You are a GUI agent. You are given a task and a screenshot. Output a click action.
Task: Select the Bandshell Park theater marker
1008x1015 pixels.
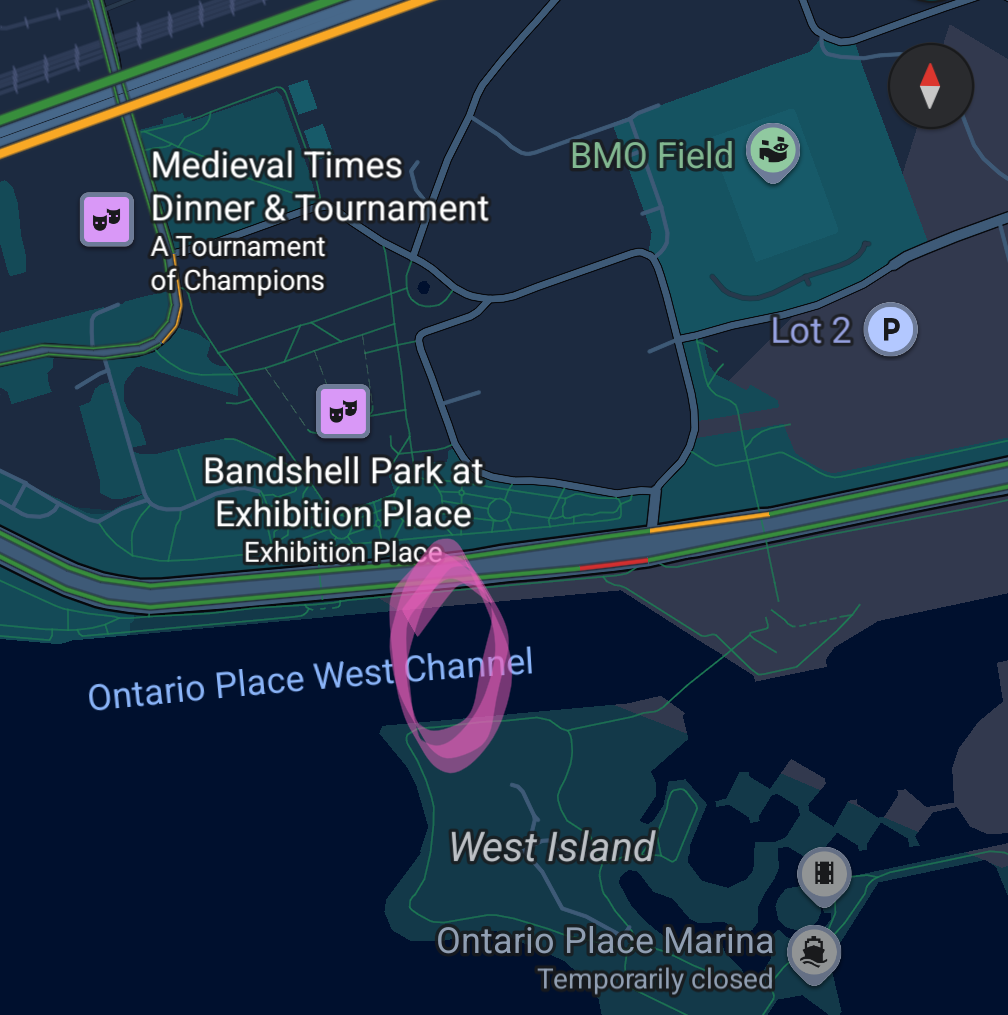343,411
